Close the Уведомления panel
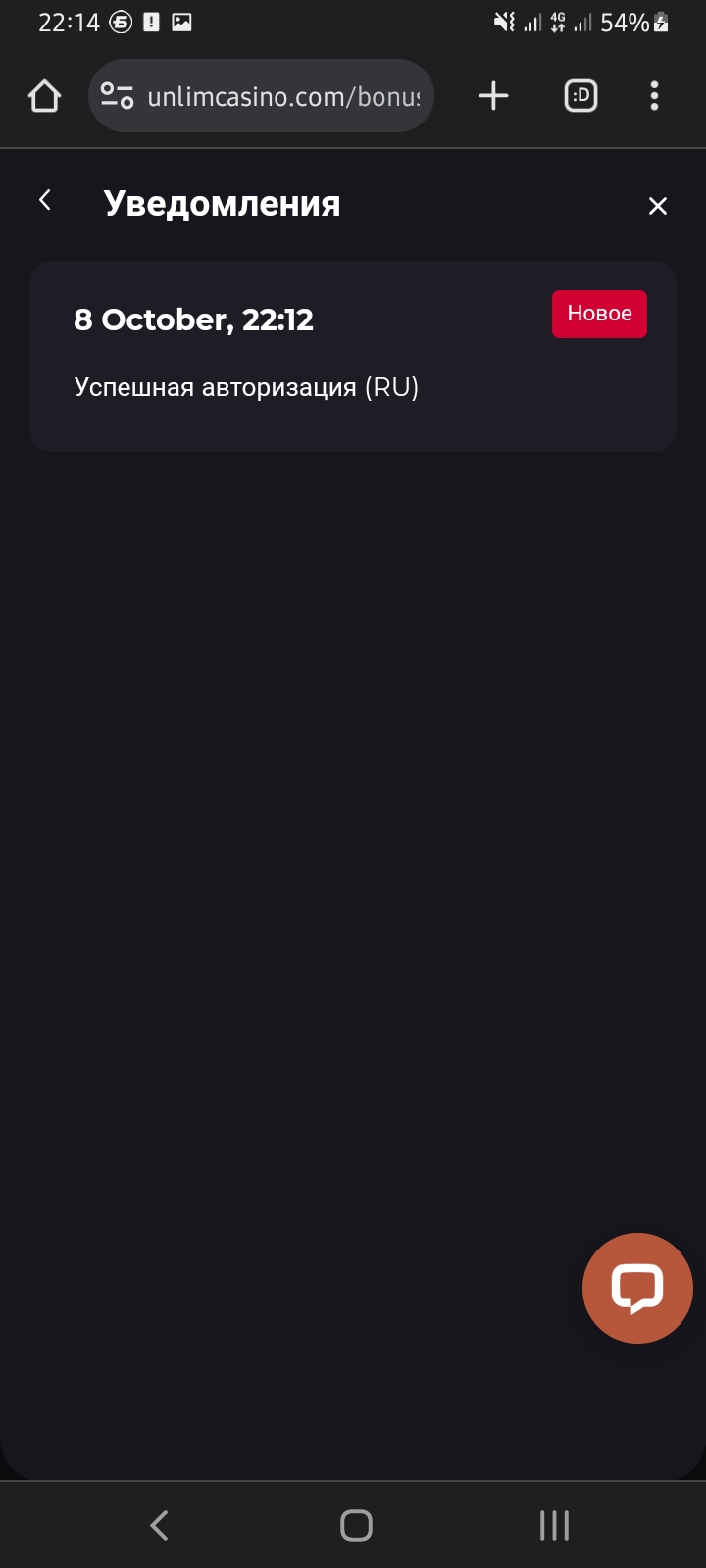The height and width of the screenshot is (1568, 706). click(x=657, y=206)
